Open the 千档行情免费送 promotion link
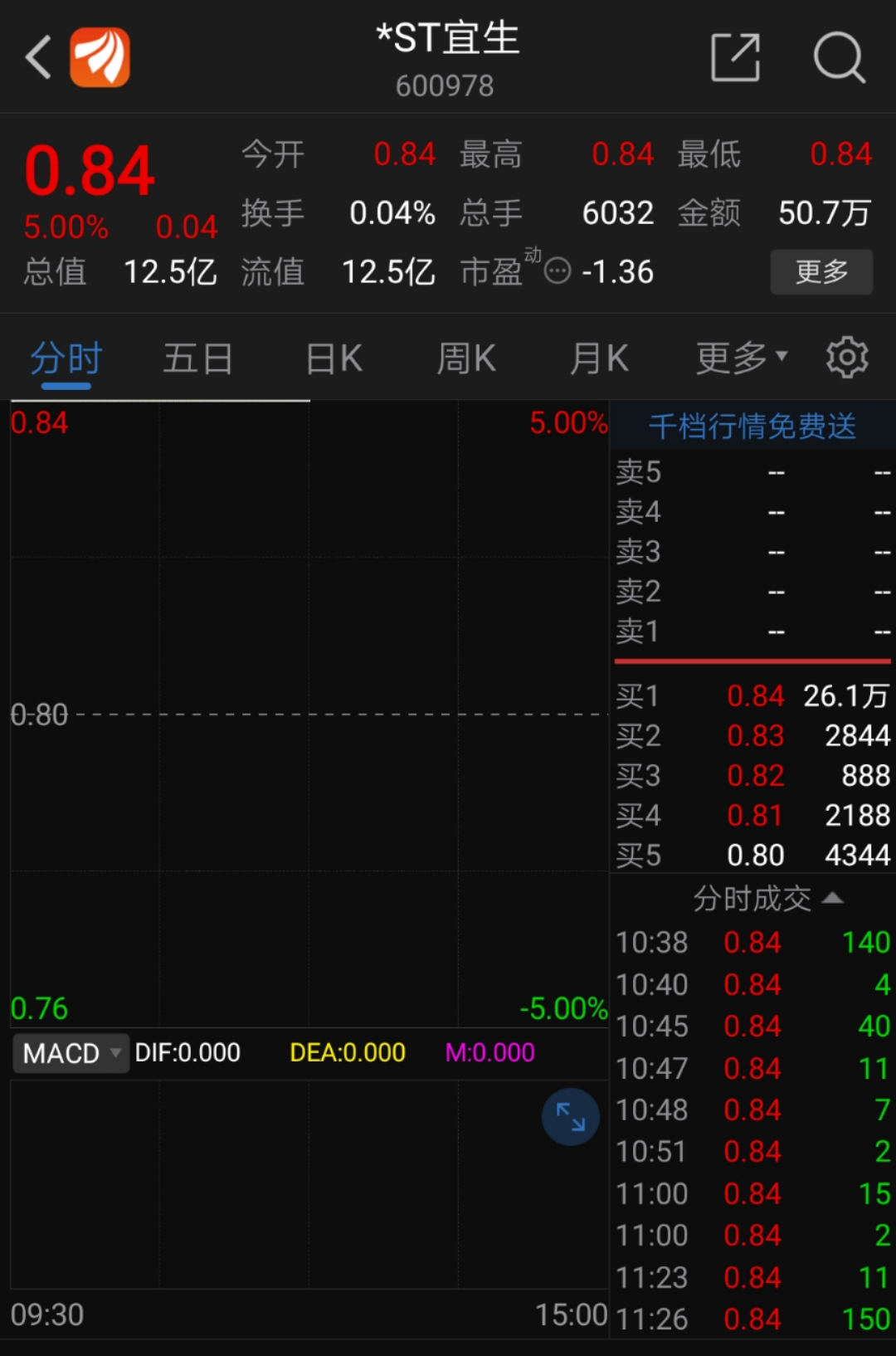Viewport: 896px width, 1356px height. point(752,427)
